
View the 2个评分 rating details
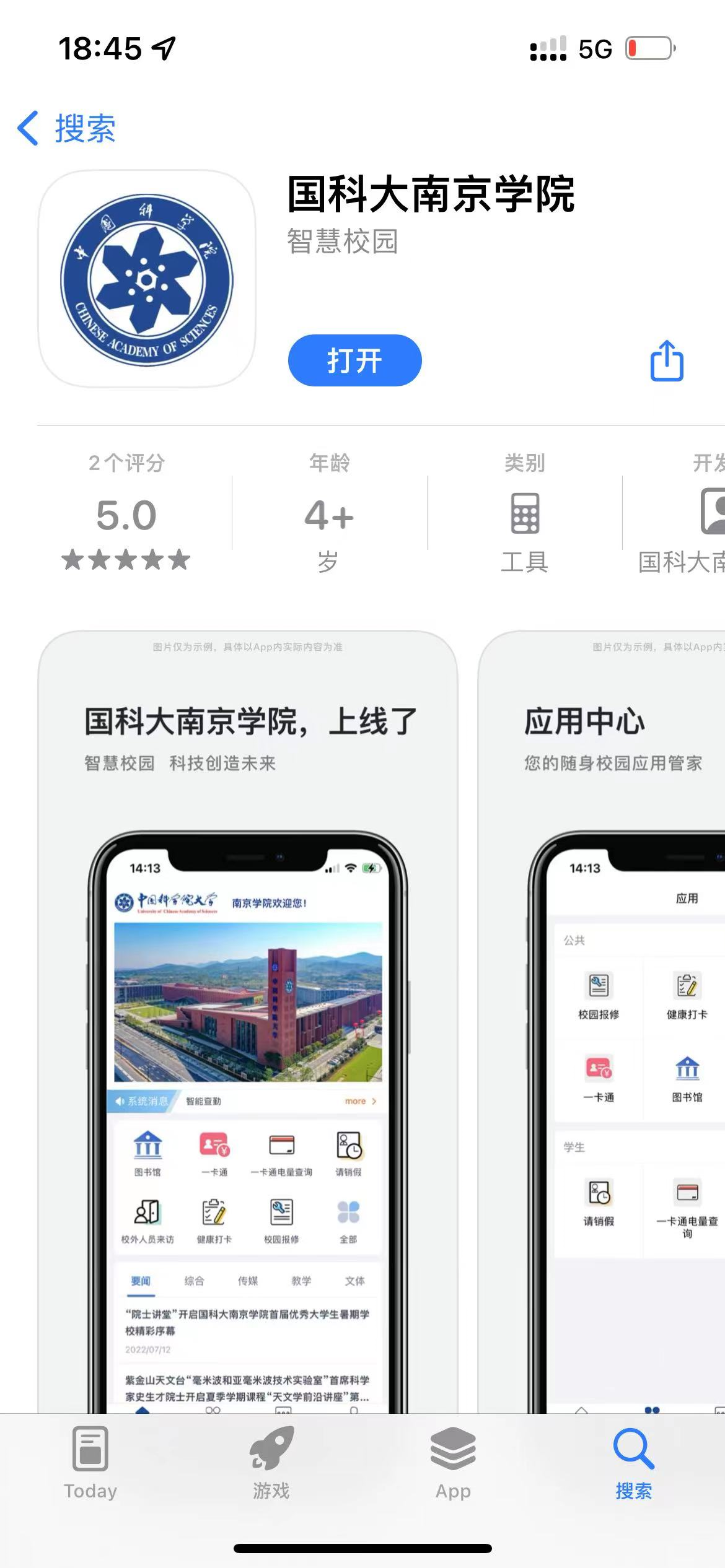[126, 514]
